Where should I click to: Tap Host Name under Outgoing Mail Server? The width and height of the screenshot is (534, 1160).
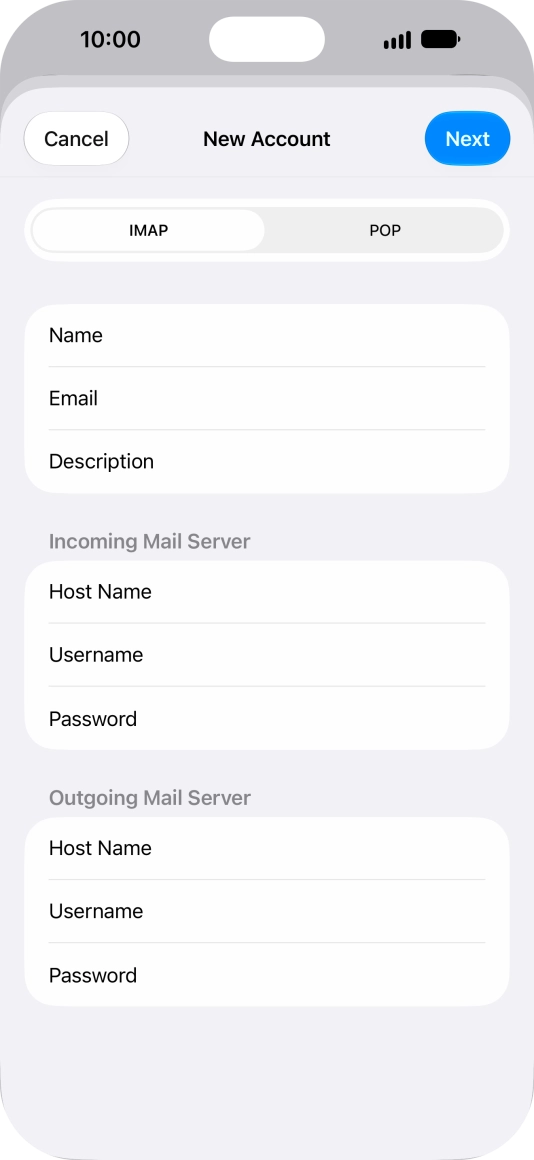pyautogui.click(x=267, y=848)
